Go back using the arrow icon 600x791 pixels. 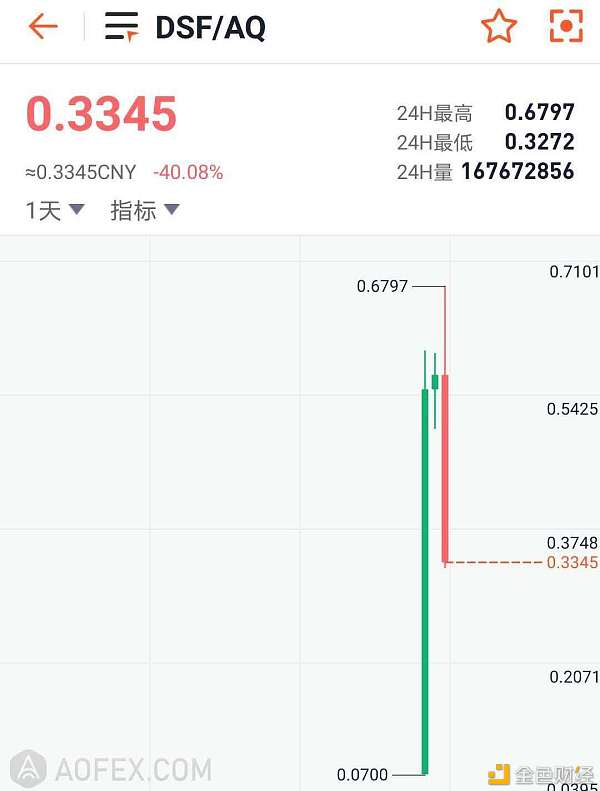pos(43,27)
